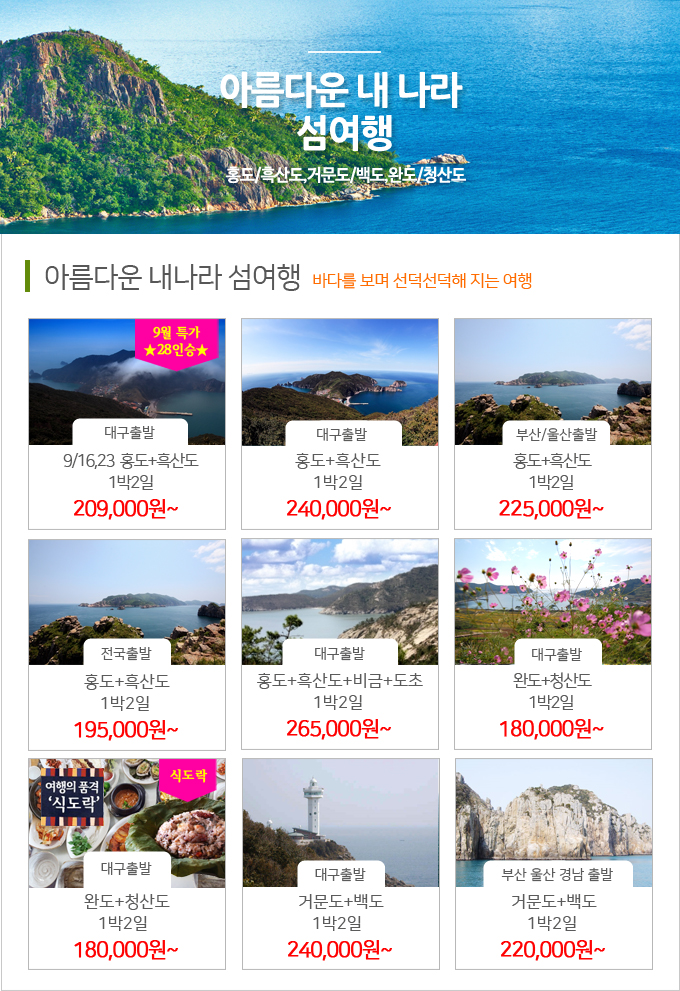Open the 대구출발 홍도+흑산도 240,000원 tour card
This screenshot has height=991, width=680.
coord(340,423)
